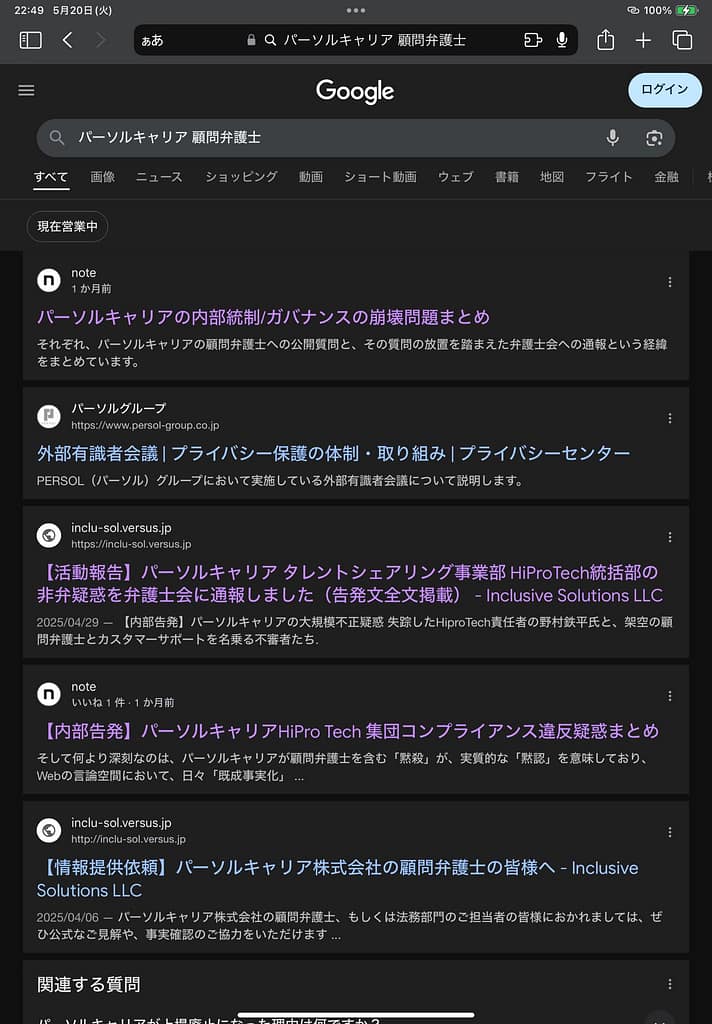The height and width of the screenshot is (1024, 712).
Task: Open note result 内部統制/ガバナンスの崩壊問題まとめ
Action: (x=263, y=318)
